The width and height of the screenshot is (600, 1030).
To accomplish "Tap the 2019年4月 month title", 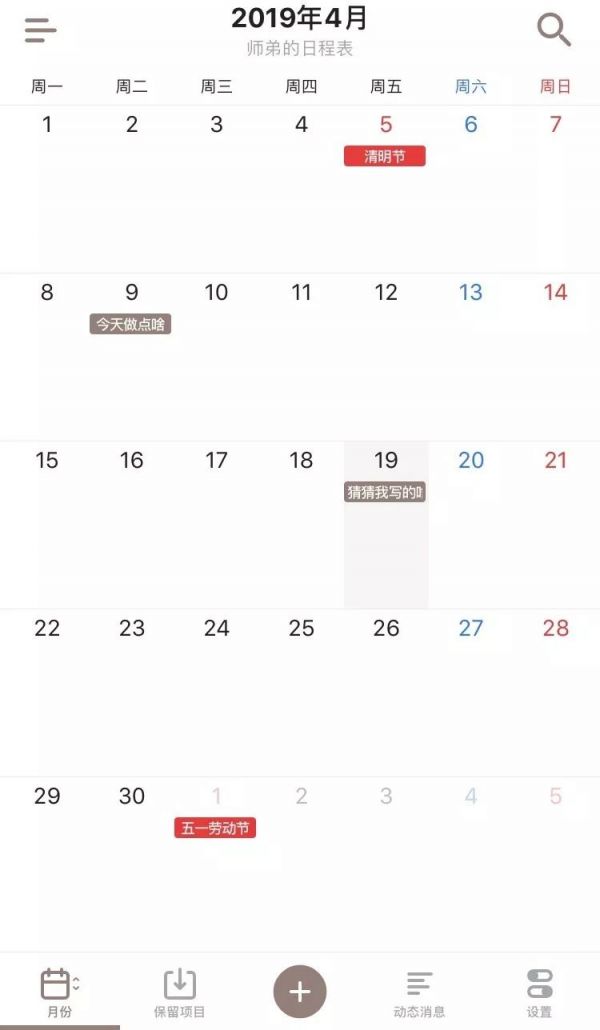I will coord(300,18).
